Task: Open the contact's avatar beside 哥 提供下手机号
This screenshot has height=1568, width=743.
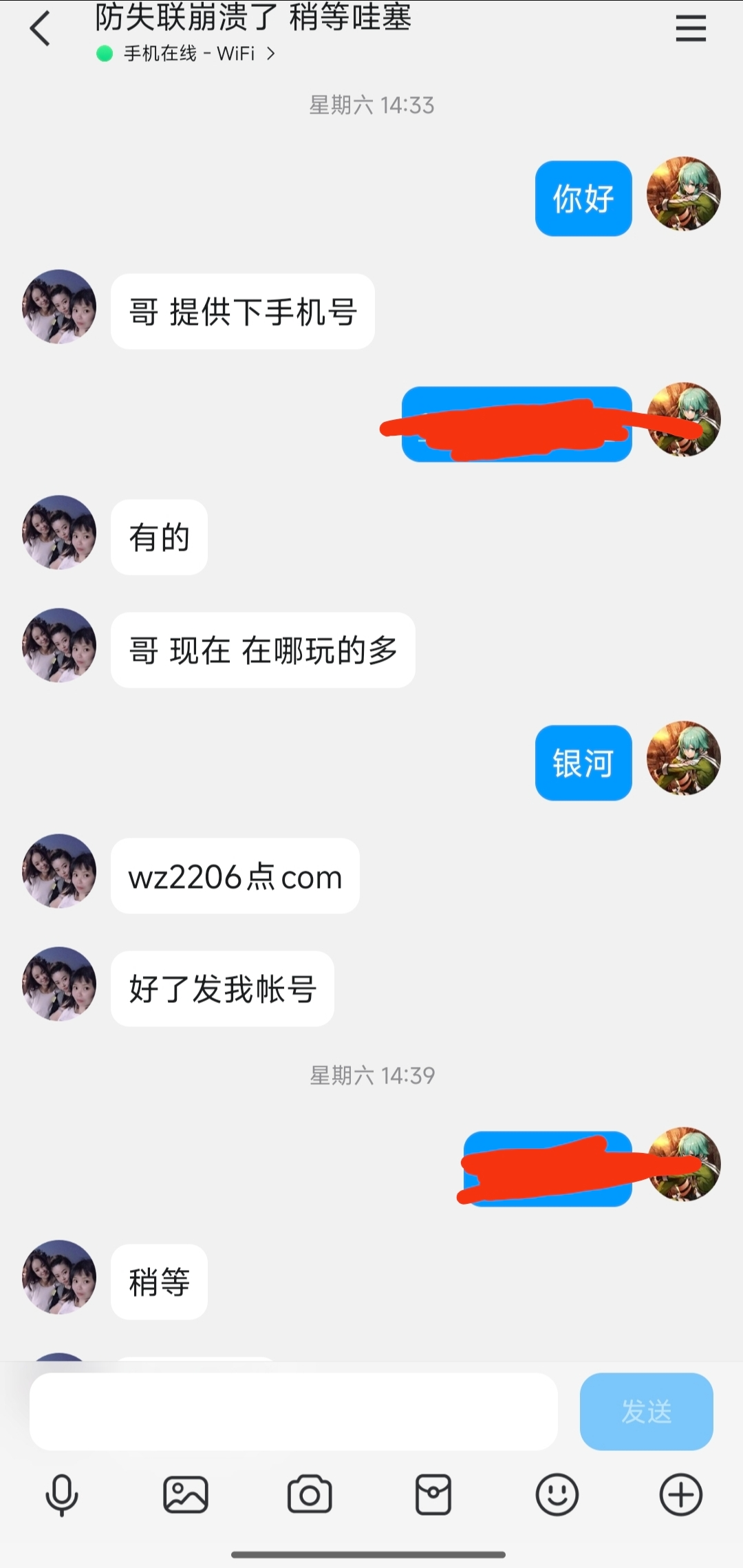Action: click(59, 307)
